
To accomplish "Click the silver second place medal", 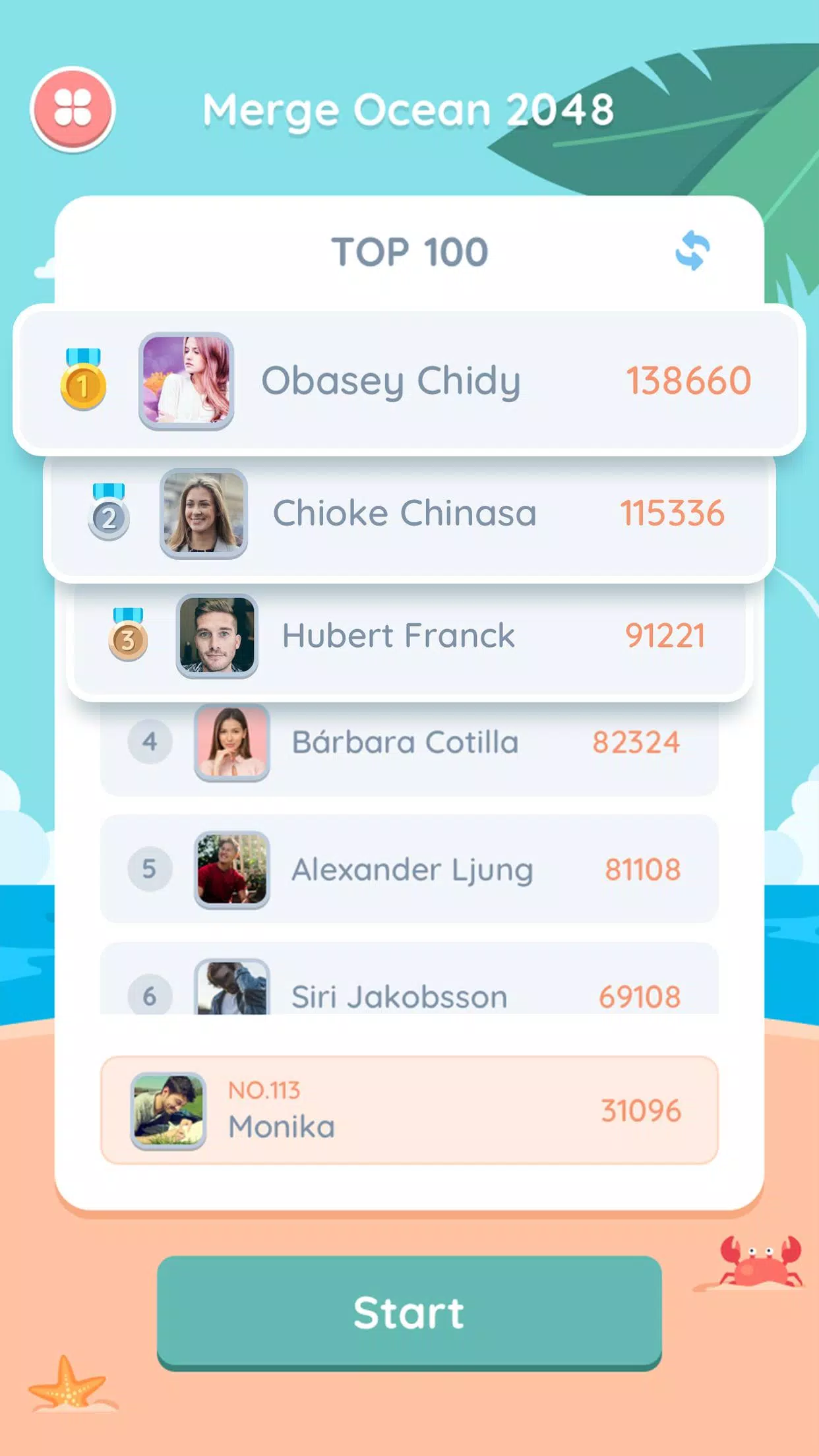I will tap(109, 516).
